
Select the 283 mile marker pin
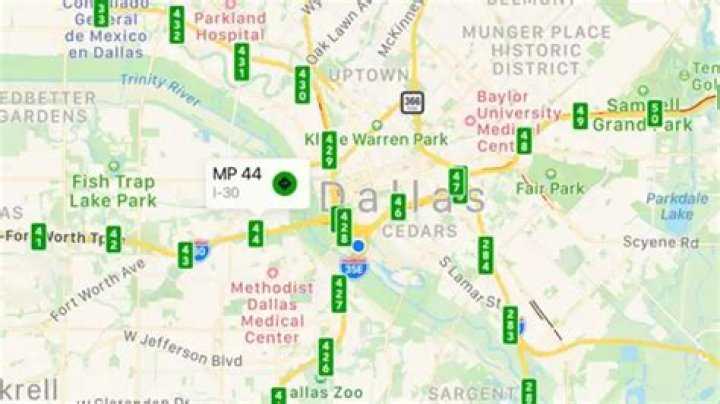pyautogui.click(x=511, y=325)
